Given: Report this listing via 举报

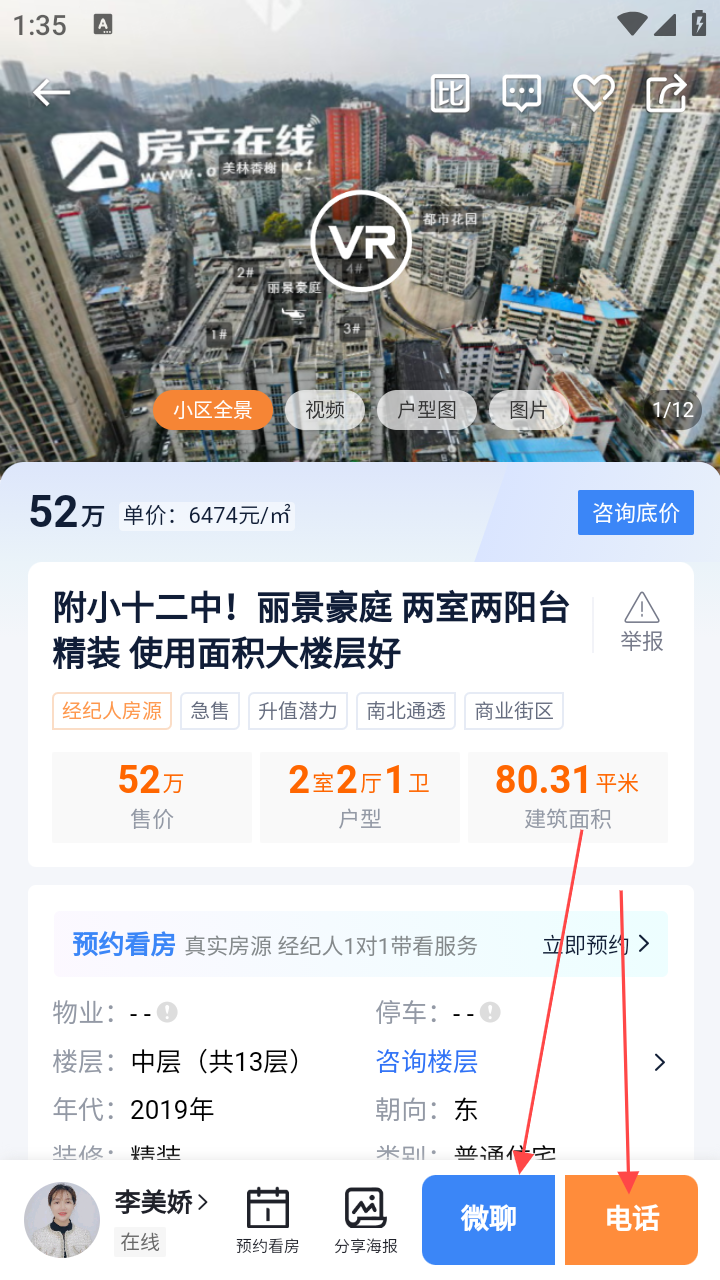Looking at the screenshot, I should click(x=641, y=622).
